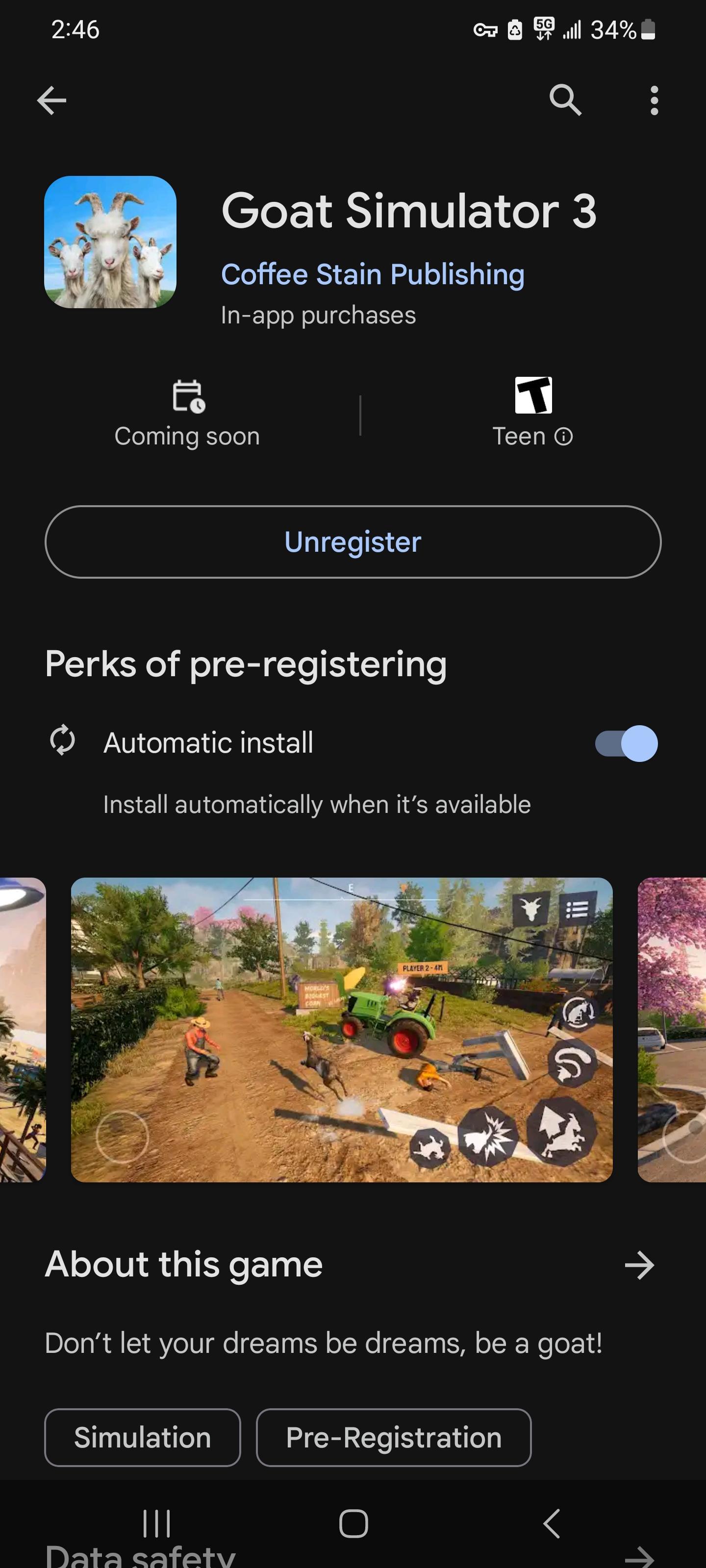Image resolution: width=706 pixels, height=1568 pixels.
Task: Select the Simulation category chip
Action: 143,1438
